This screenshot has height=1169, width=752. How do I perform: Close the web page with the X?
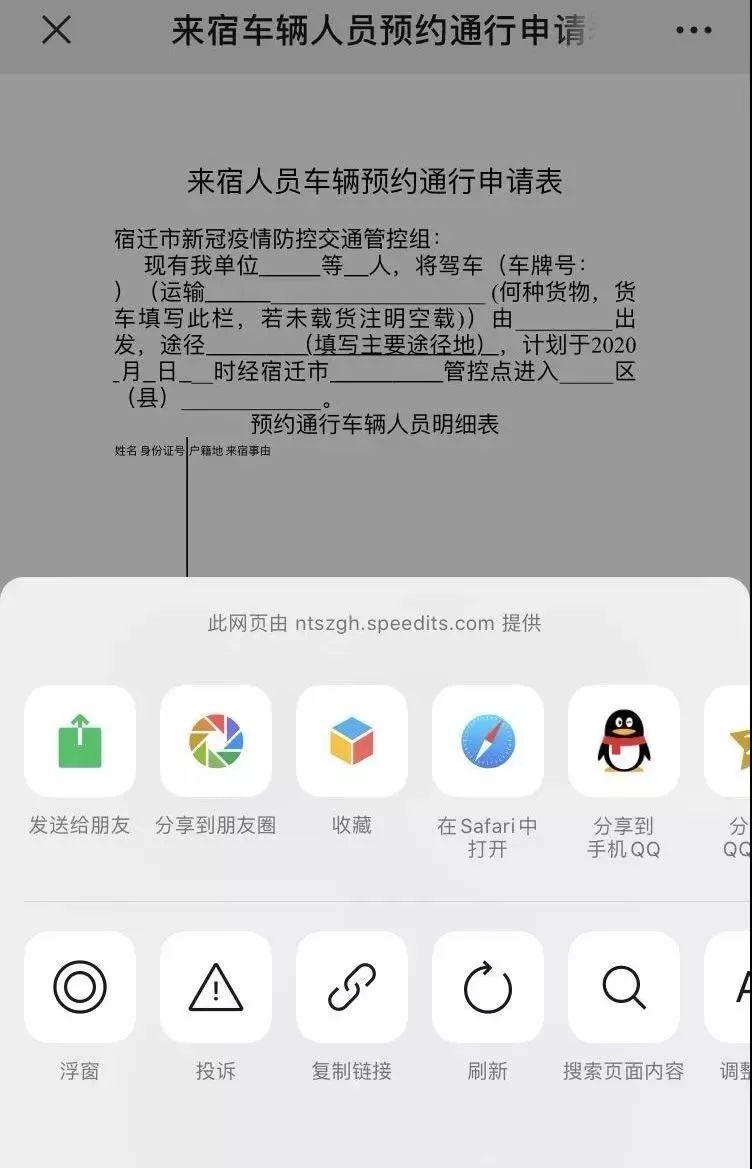click(56, 30)
